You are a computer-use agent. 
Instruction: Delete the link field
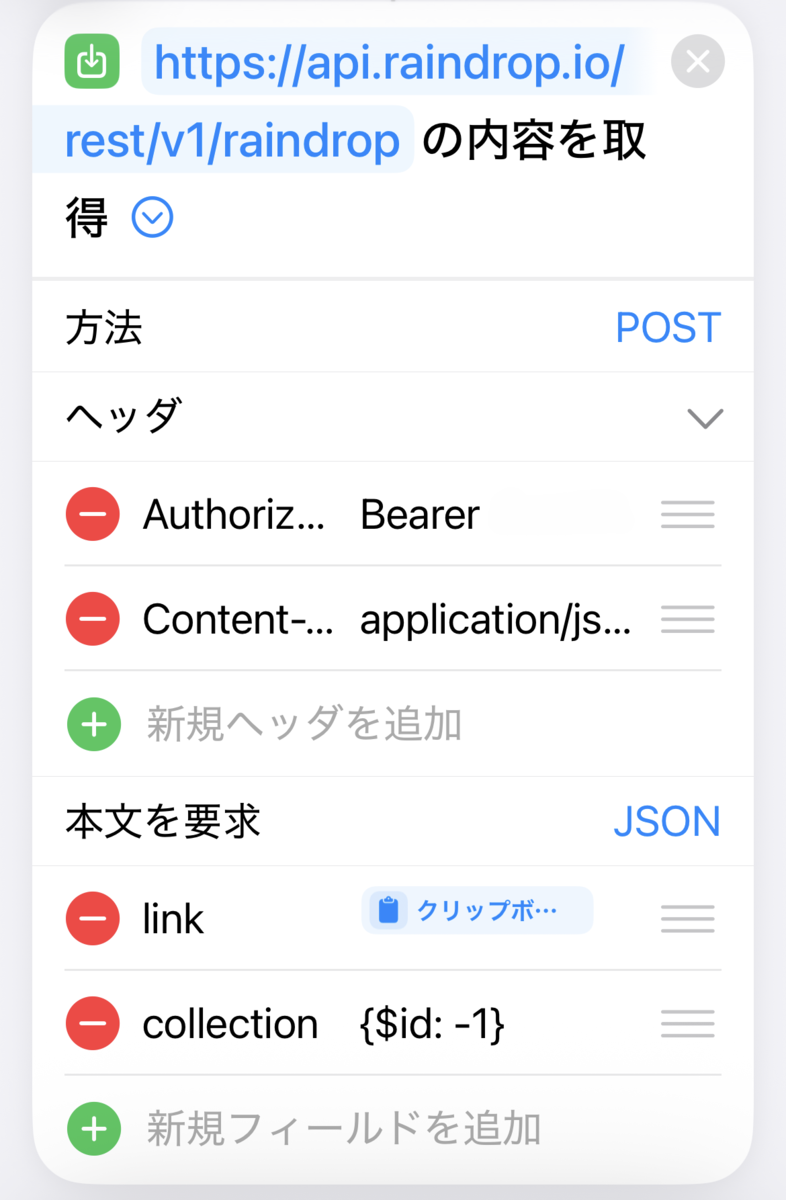click(x=93, y=918)
